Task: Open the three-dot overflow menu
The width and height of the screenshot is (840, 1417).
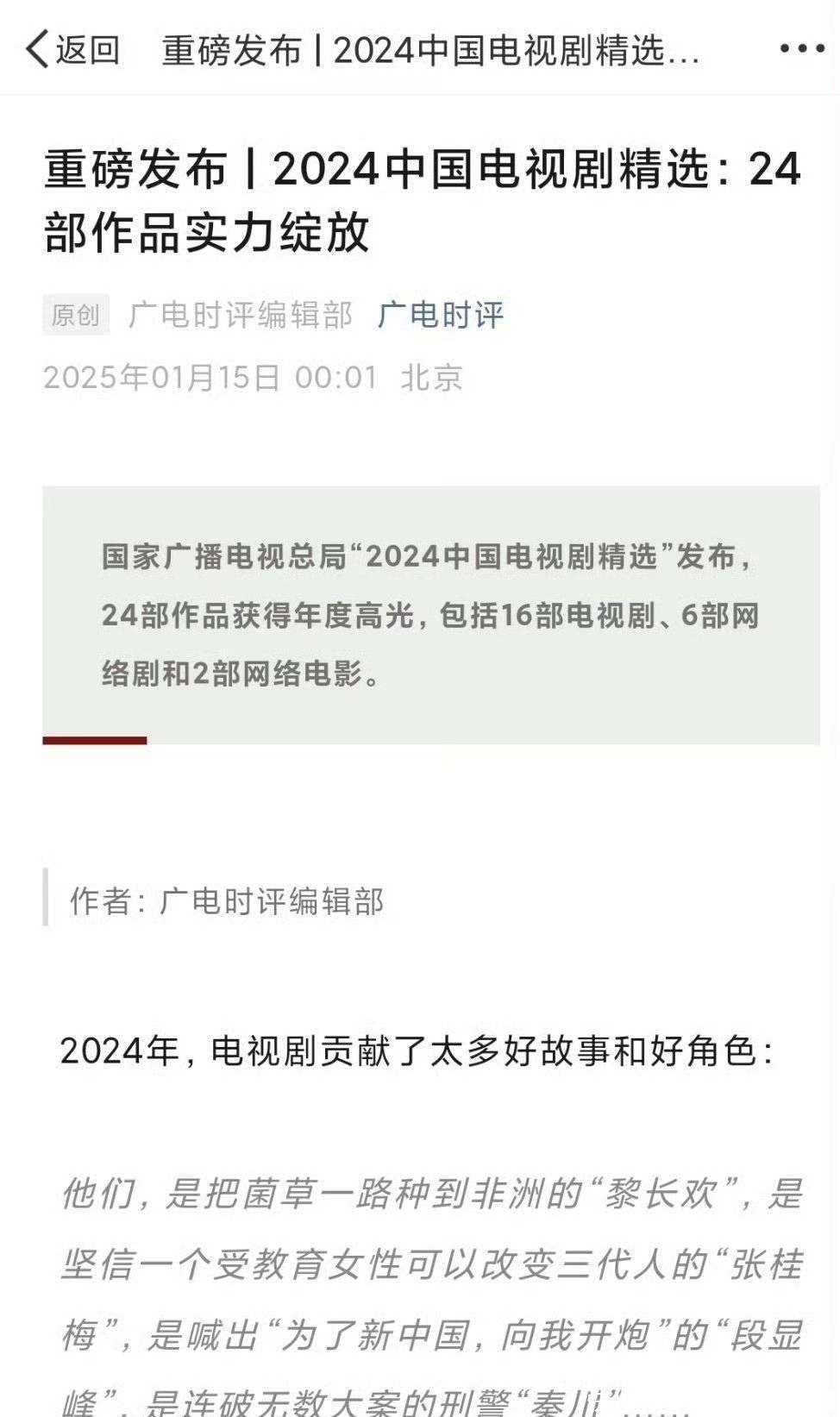Action: coord(802,49)
